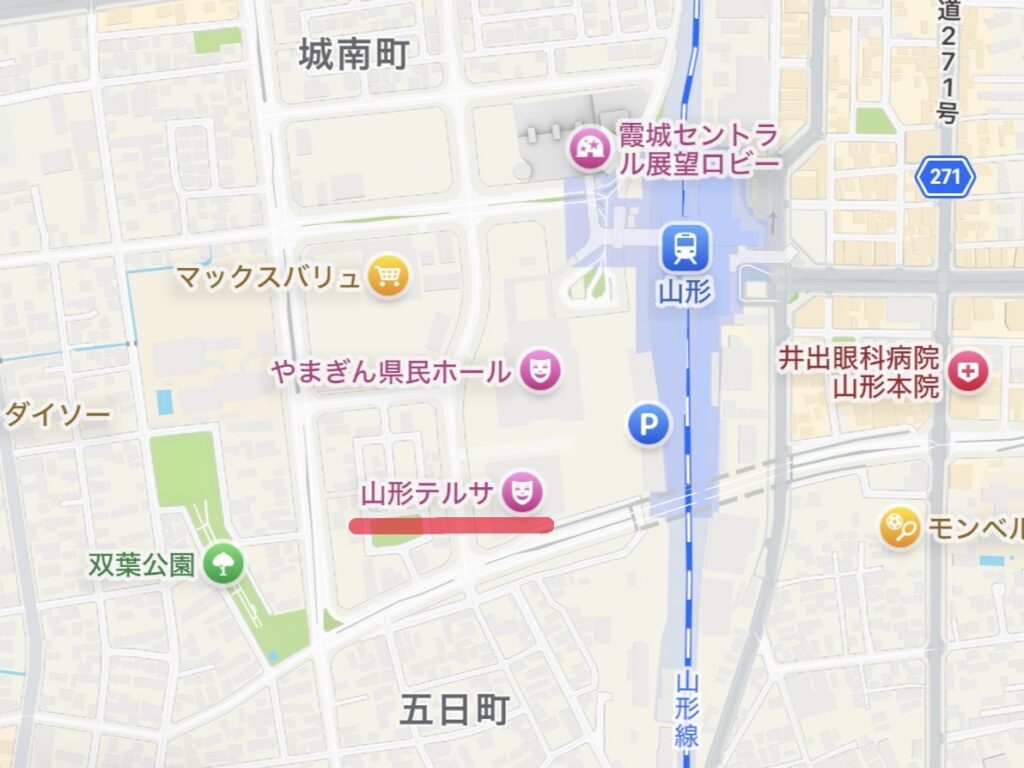
Task: Select the モンベル store marker
Action: tap(900, 527)
